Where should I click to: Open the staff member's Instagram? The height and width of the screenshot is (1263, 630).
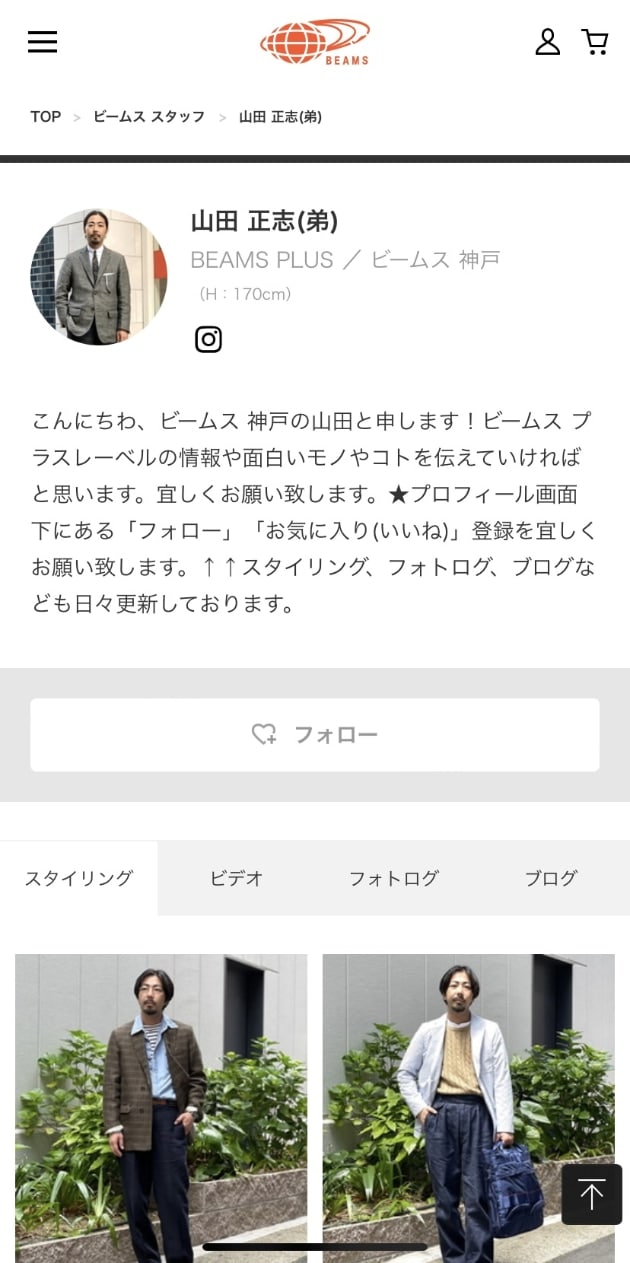pos(208,339)
